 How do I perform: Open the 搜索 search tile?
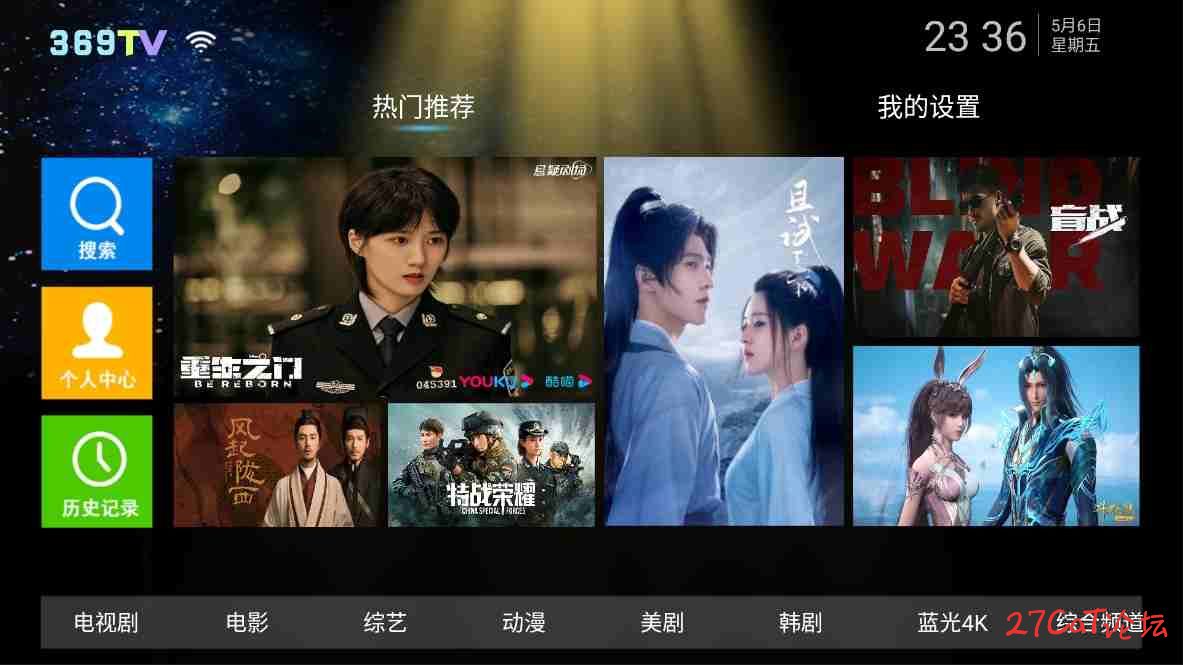(97, 214)
